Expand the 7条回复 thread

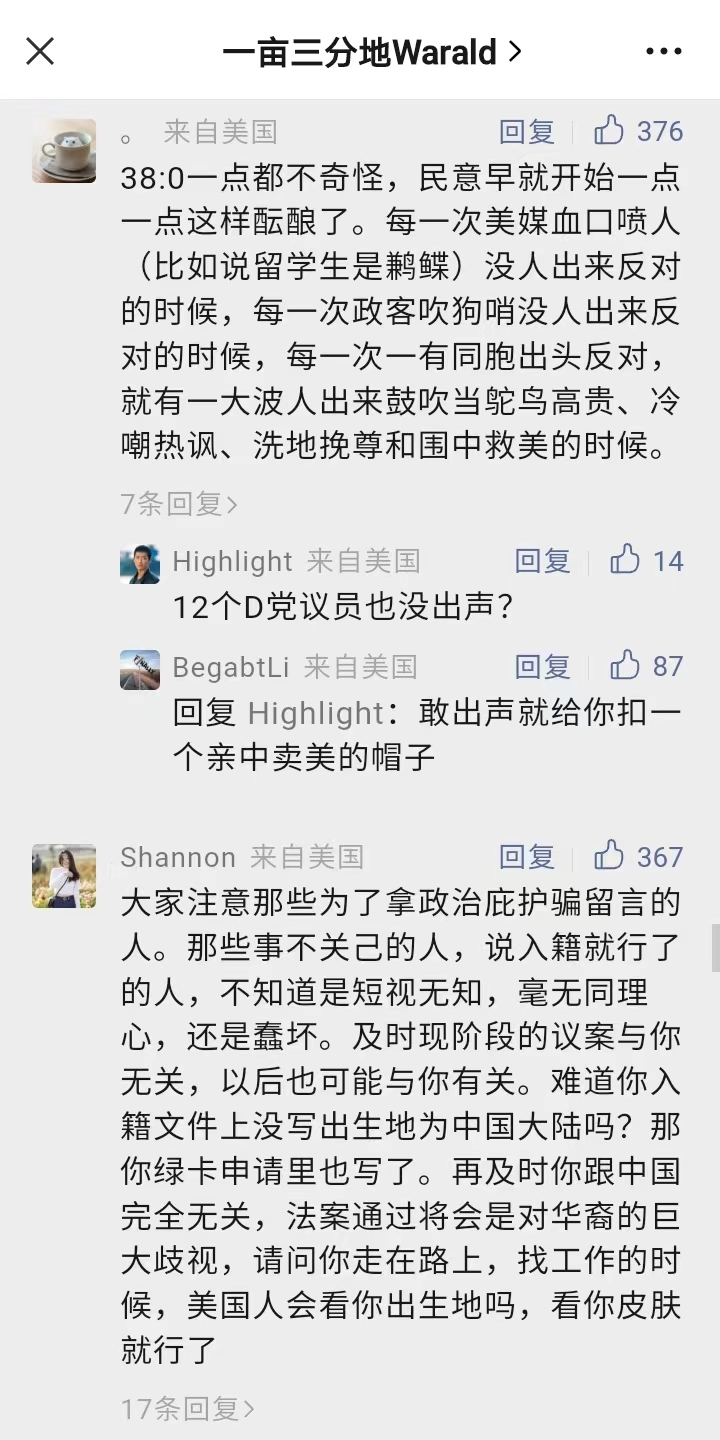[179, 503]
